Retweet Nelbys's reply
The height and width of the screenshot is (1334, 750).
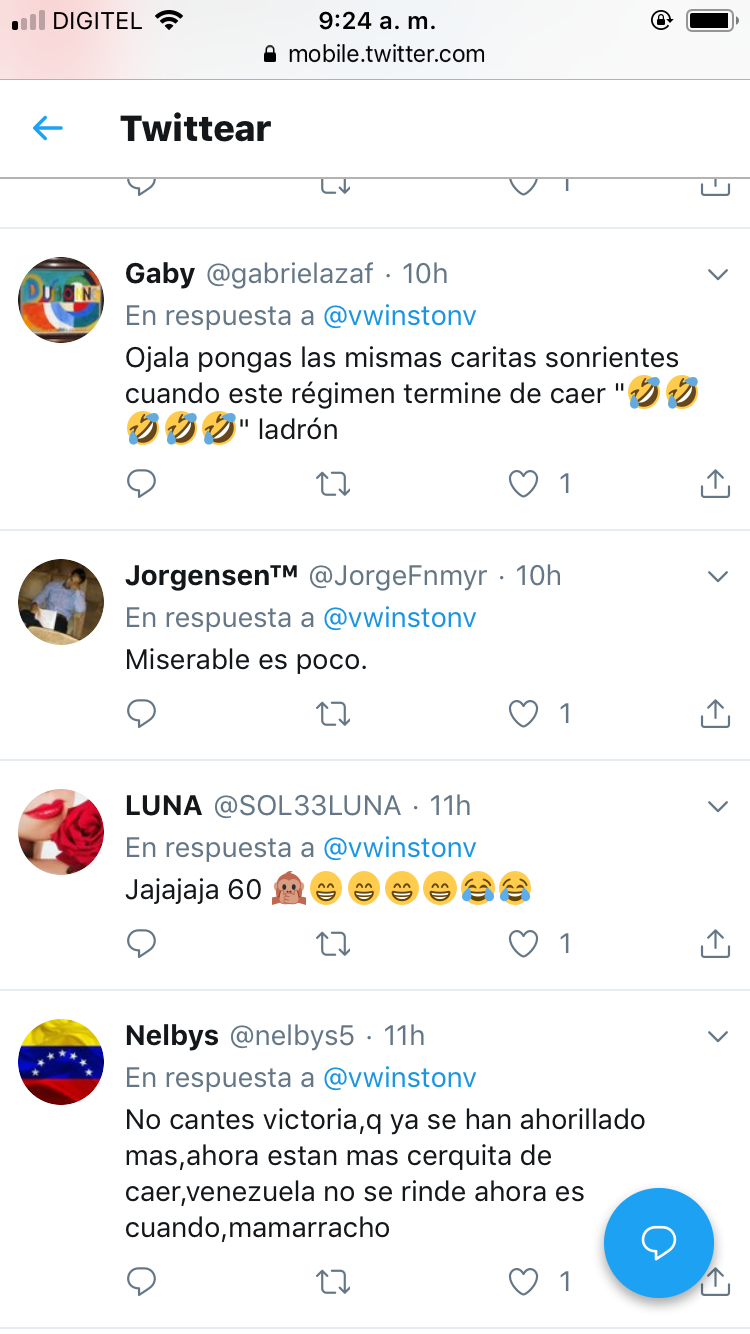tap(333, 1280)
